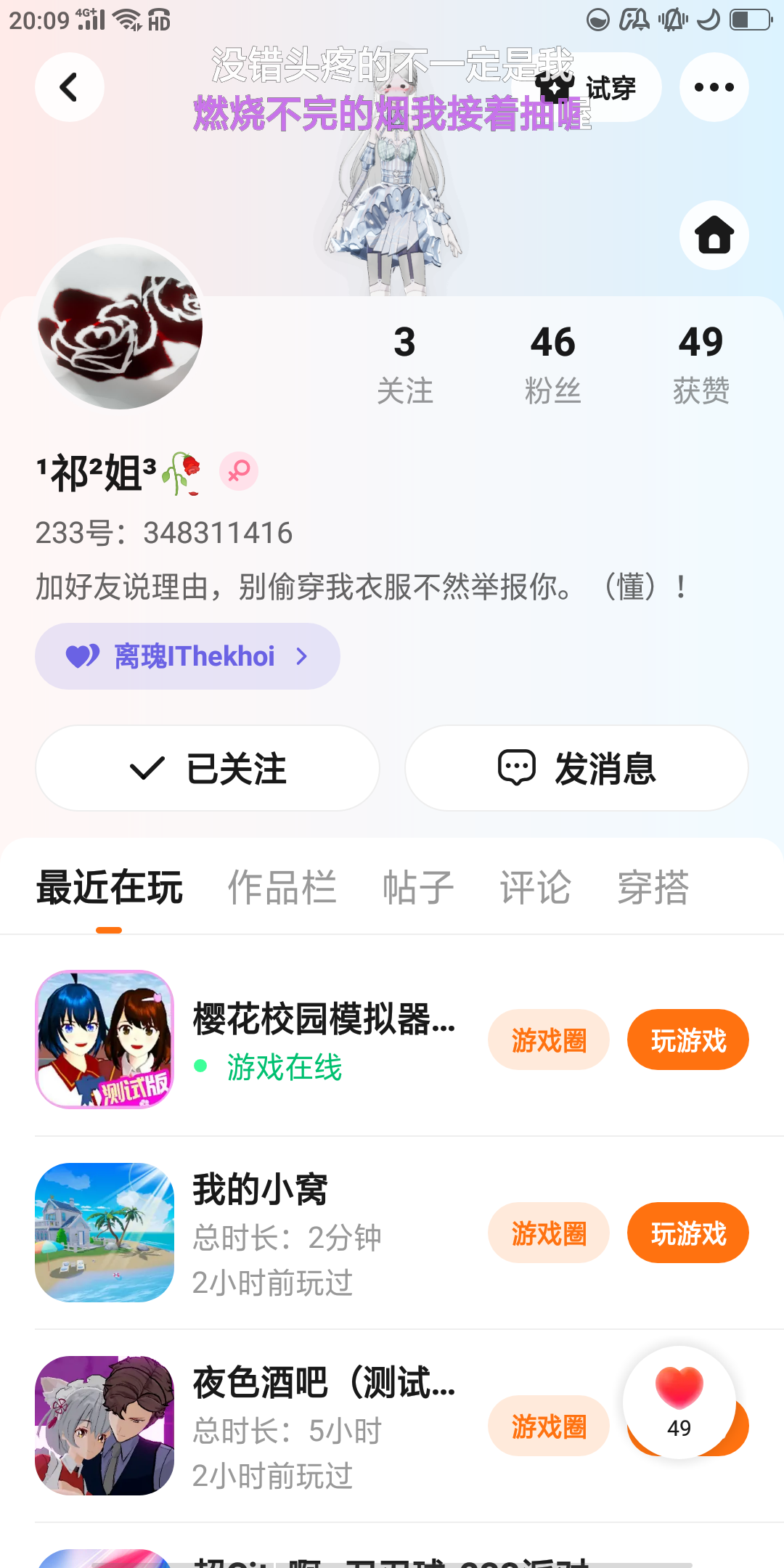Switch to the 穿搭 tab

point(653,887)
